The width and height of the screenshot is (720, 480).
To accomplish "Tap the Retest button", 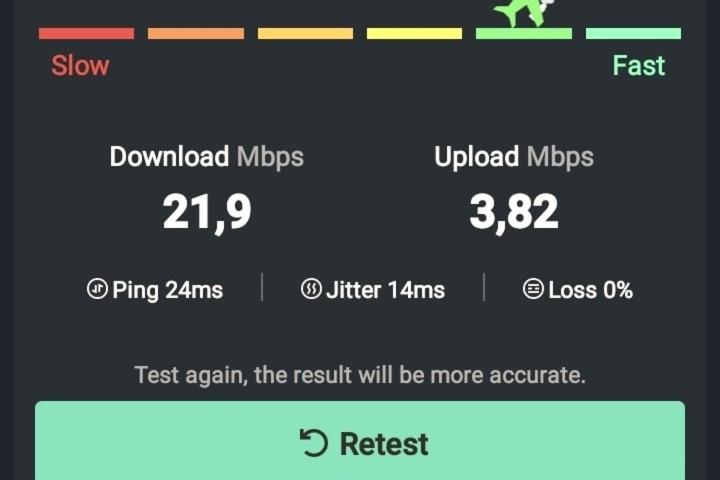I will click(x=360, y=443).
